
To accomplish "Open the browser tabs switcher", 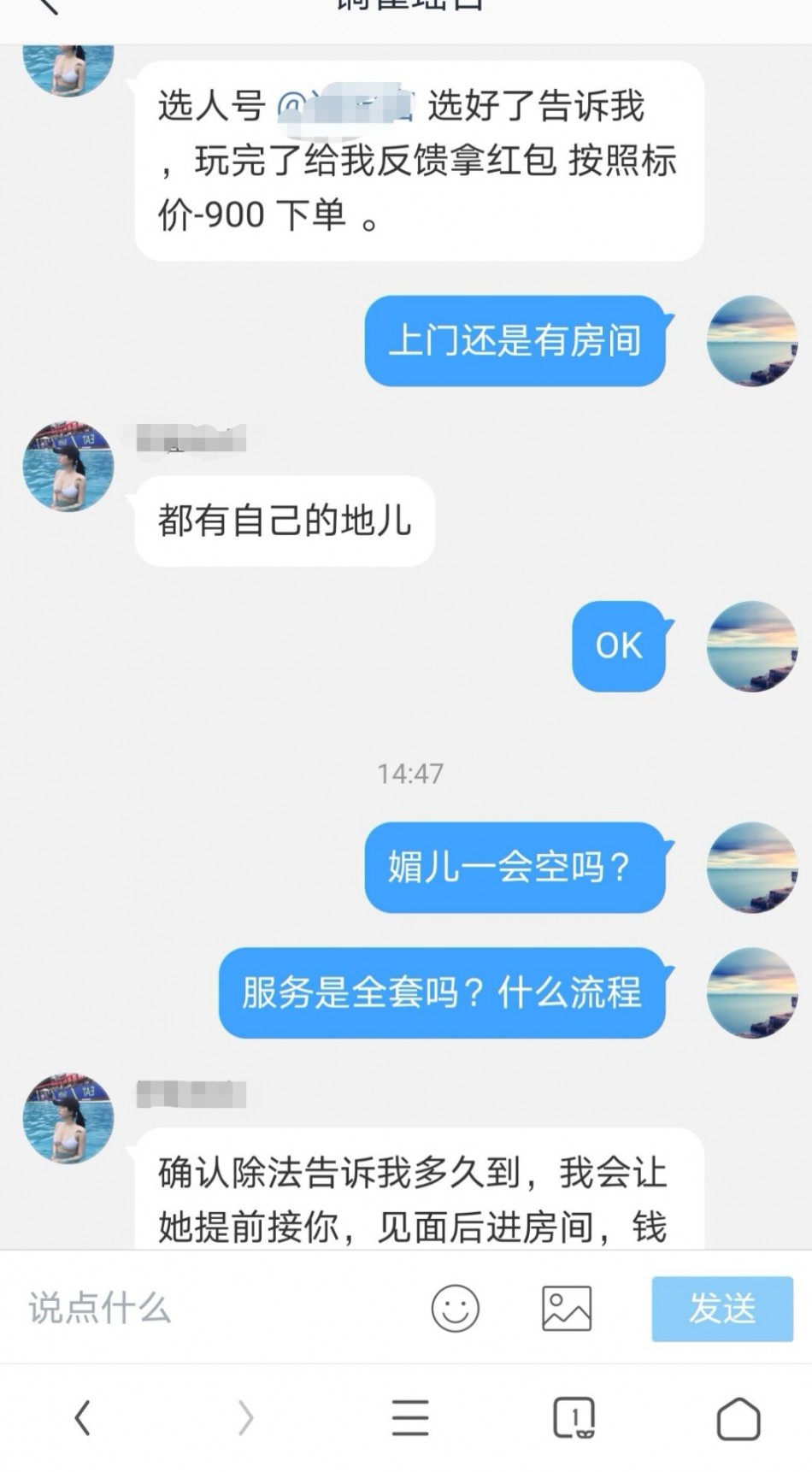I will pyautogui.click(x=574, y=1417).
